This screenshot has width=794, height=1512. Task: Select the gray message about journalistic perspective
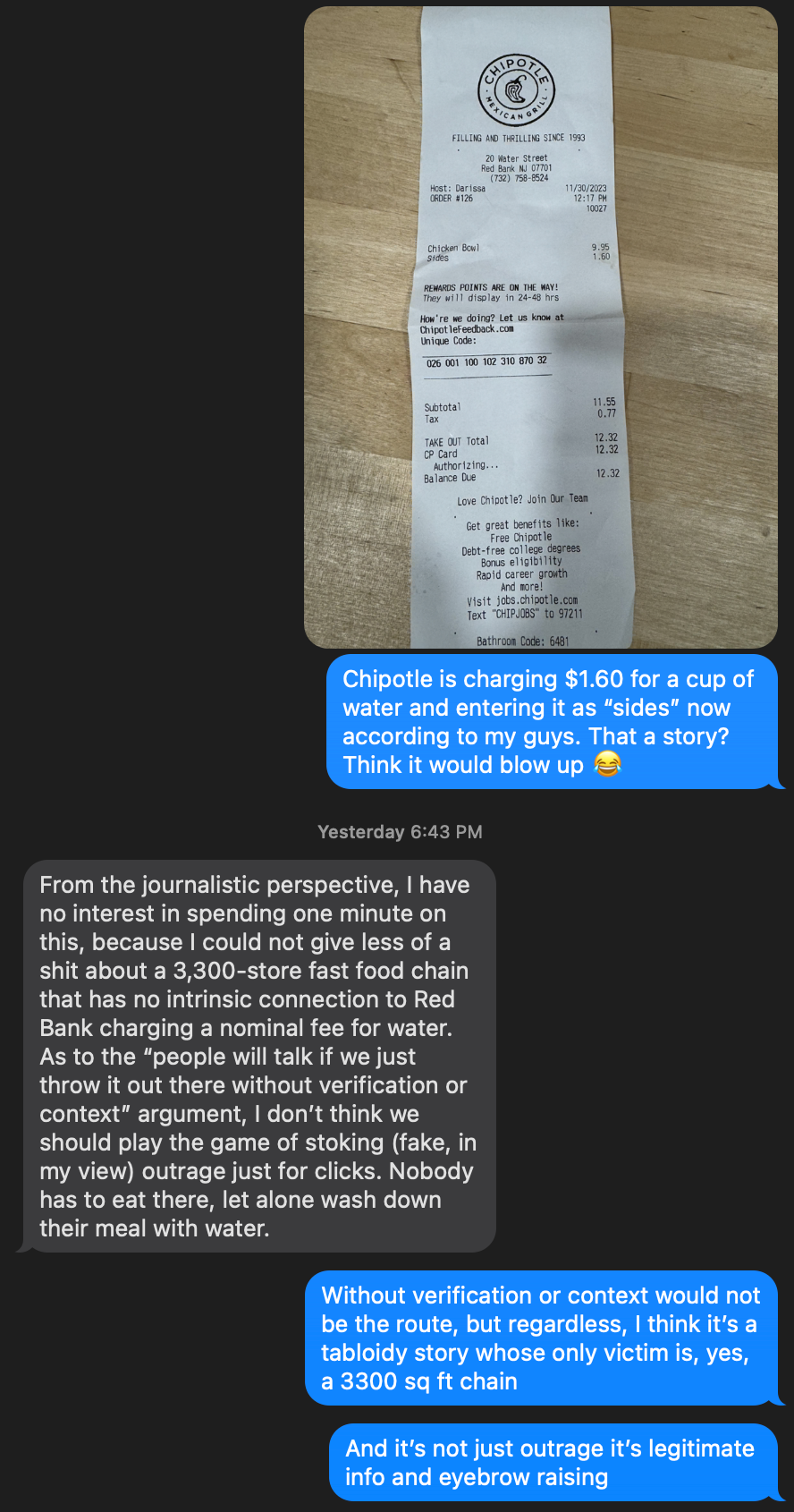(x=258, y=1056)
